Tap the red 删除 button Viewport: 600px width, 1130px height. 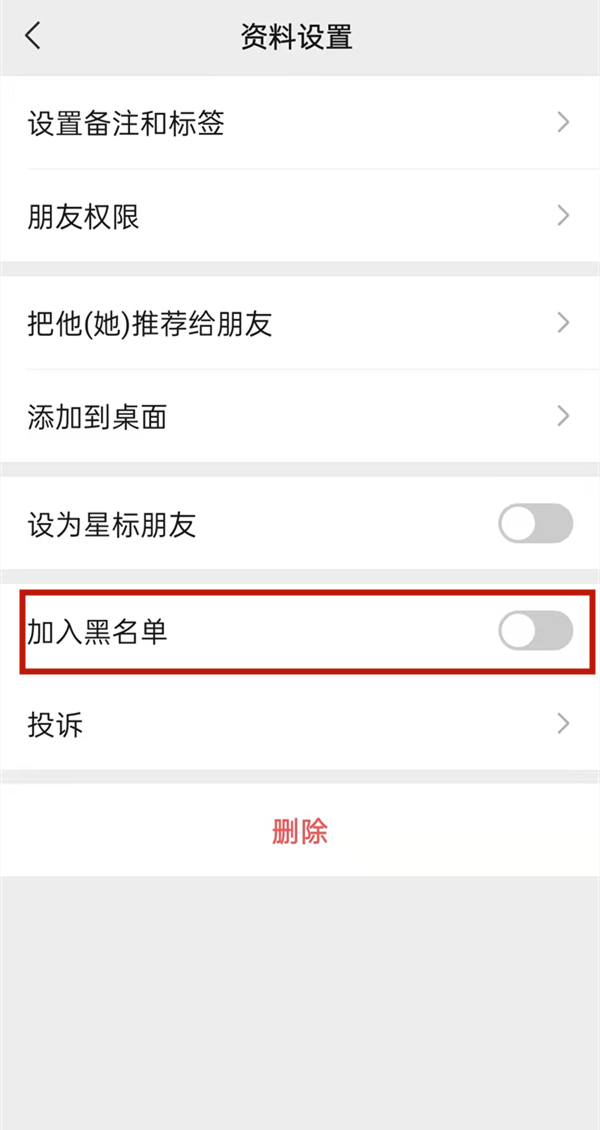pos(300,831)
